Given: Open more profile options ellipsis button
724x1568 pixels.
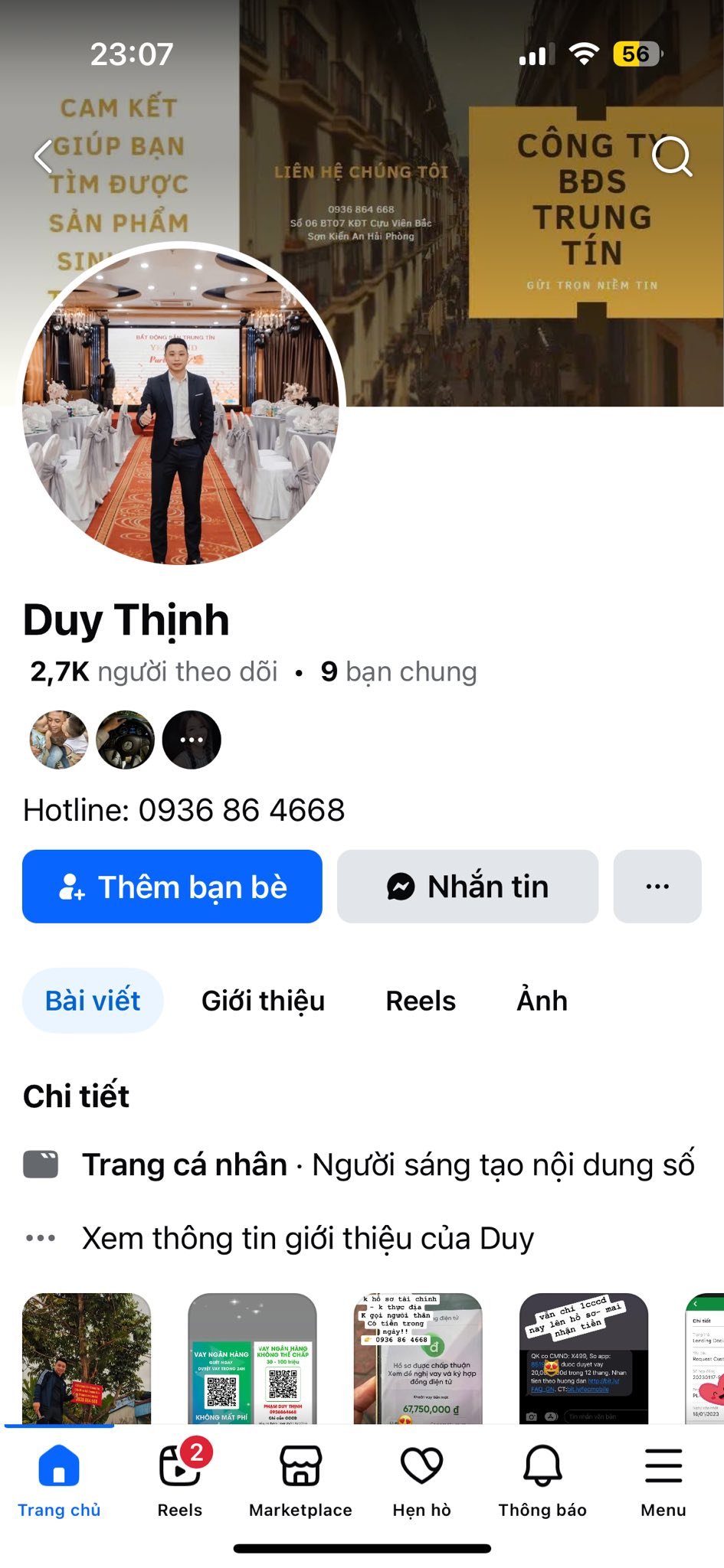Looking at the screenshot, I should 657,887.
